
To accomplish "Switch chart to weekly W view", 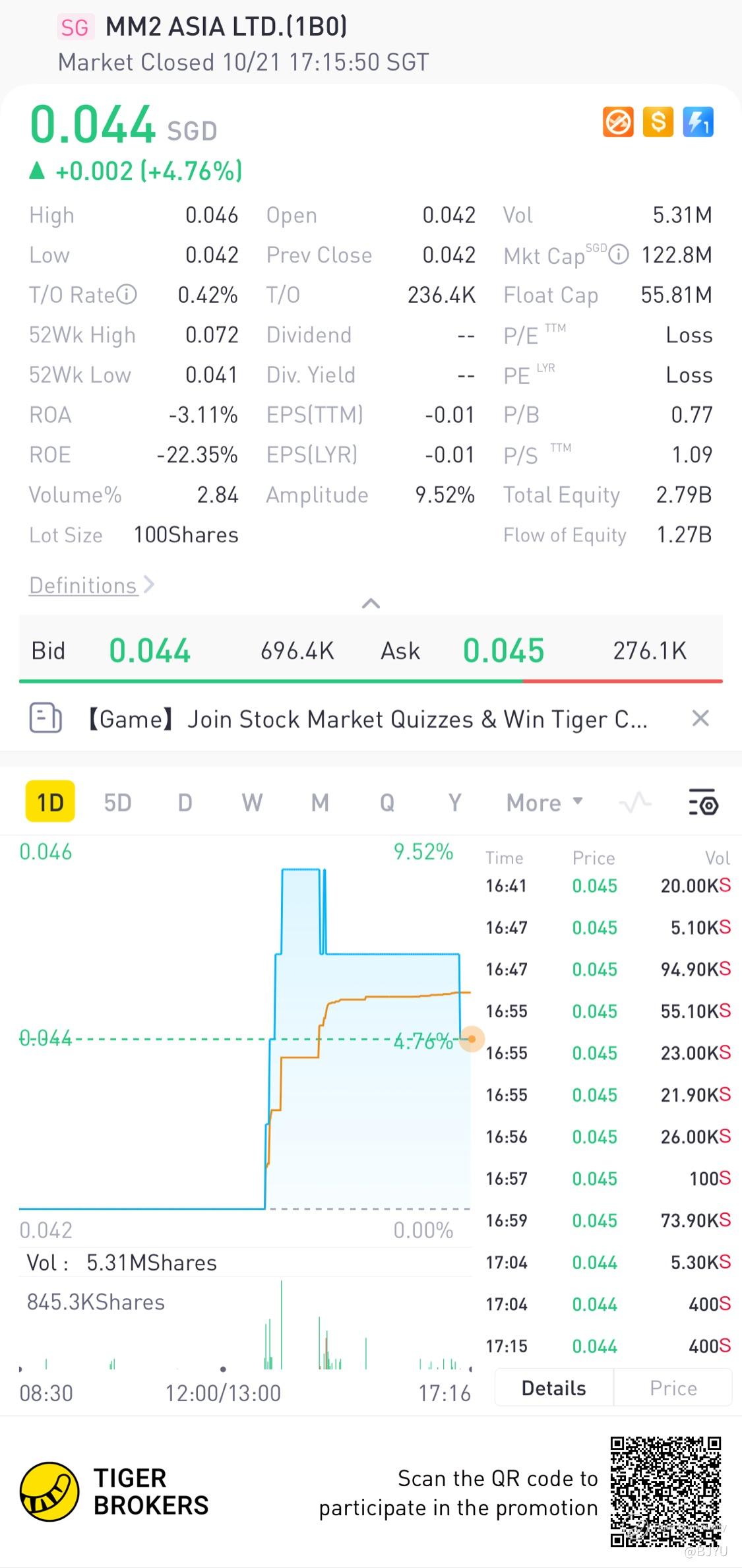I will (x=252, y=803).
